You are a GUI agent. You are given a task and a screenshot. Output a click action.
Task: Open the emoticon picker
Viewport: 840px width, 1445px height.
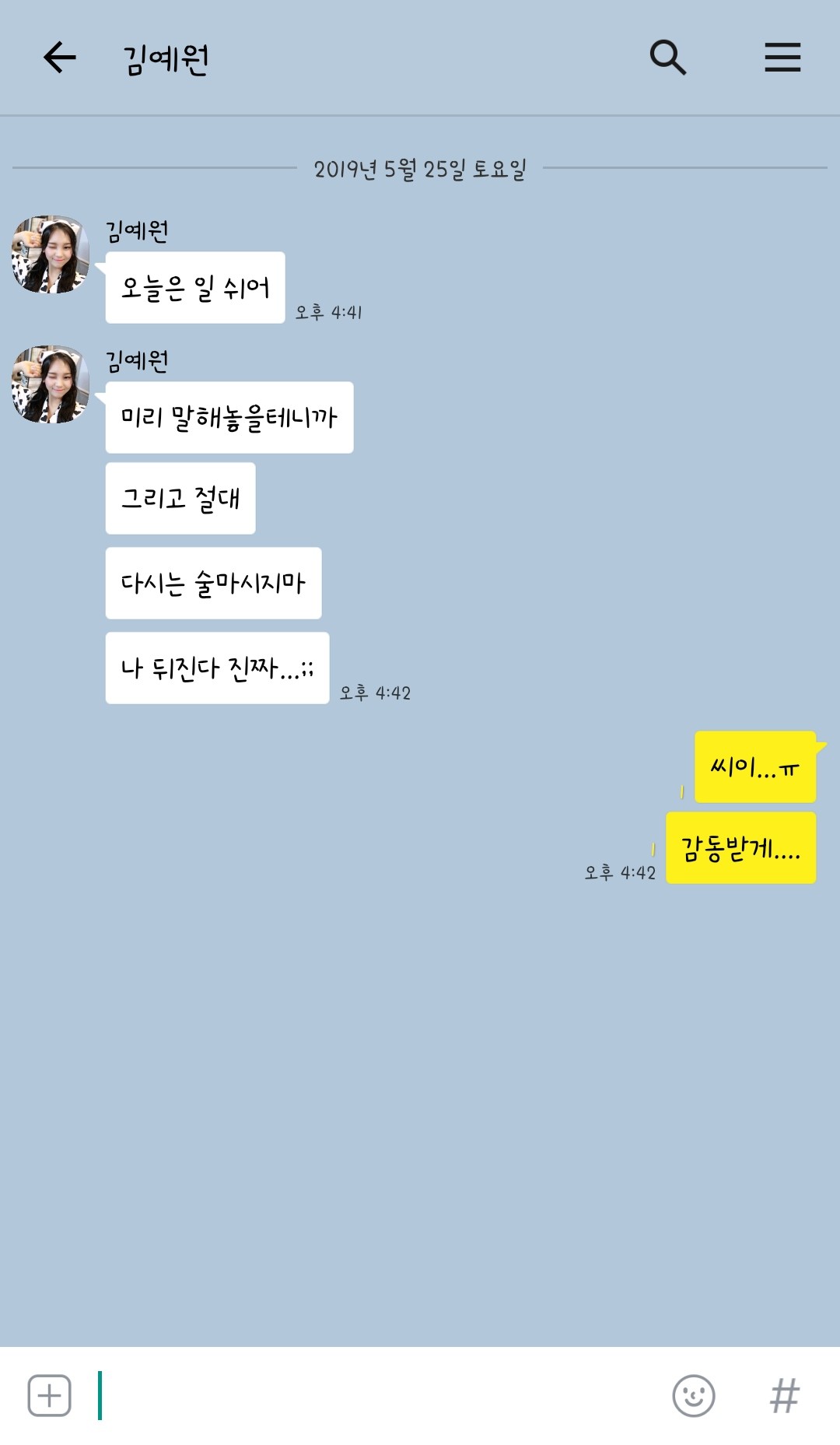[x=693, y=1395]
